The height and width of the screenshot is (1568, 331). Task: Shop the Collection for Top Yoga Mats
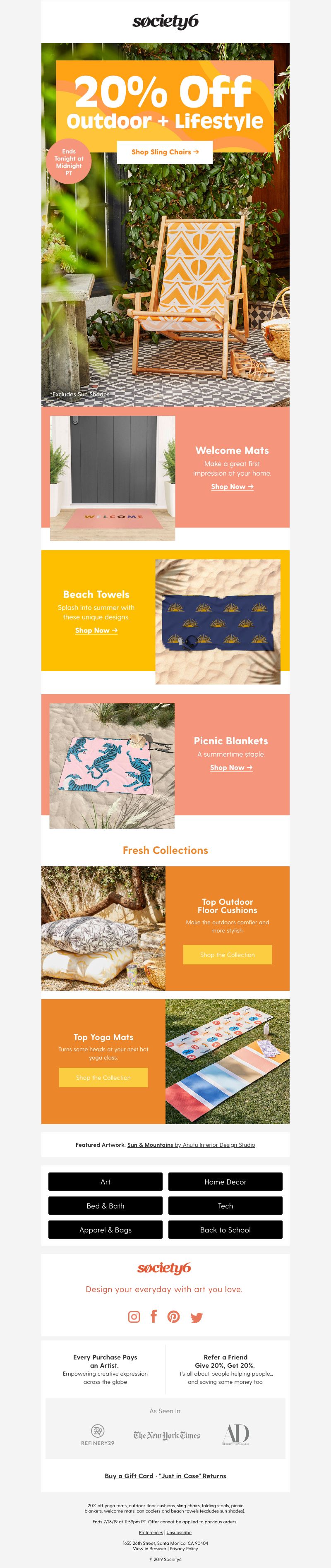pos(103,1077)
